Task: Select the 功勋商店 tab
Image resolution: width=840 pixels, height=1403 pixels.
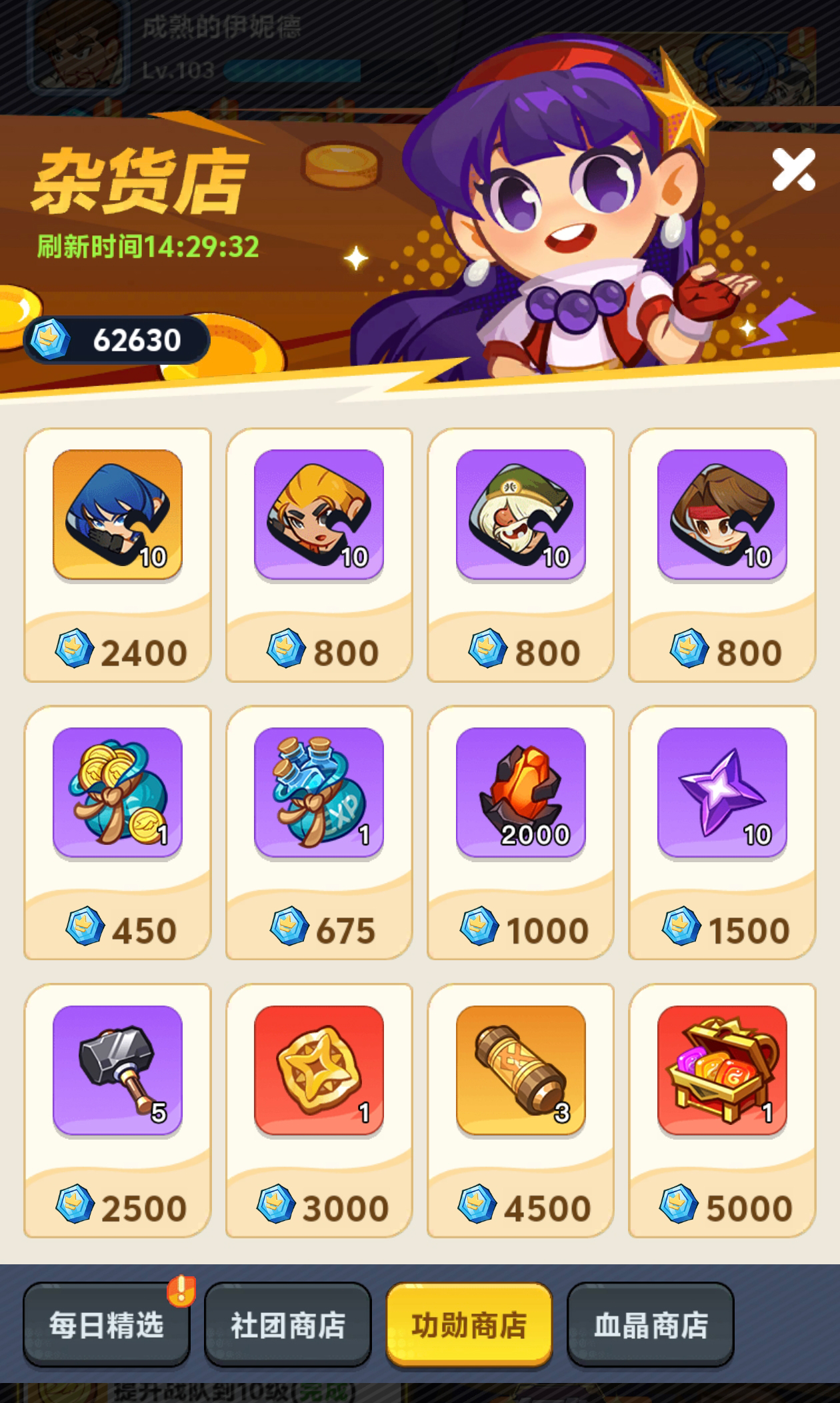Action: point(469,1324)
